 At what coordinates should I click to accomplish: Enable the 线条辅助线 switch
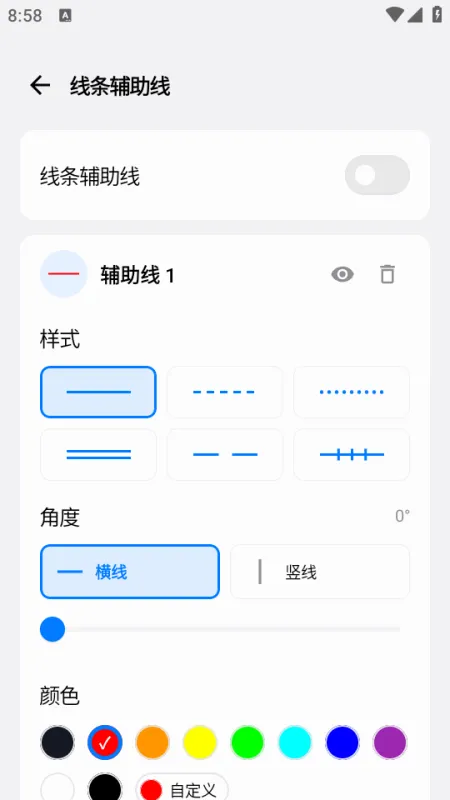tap(377, 176)
